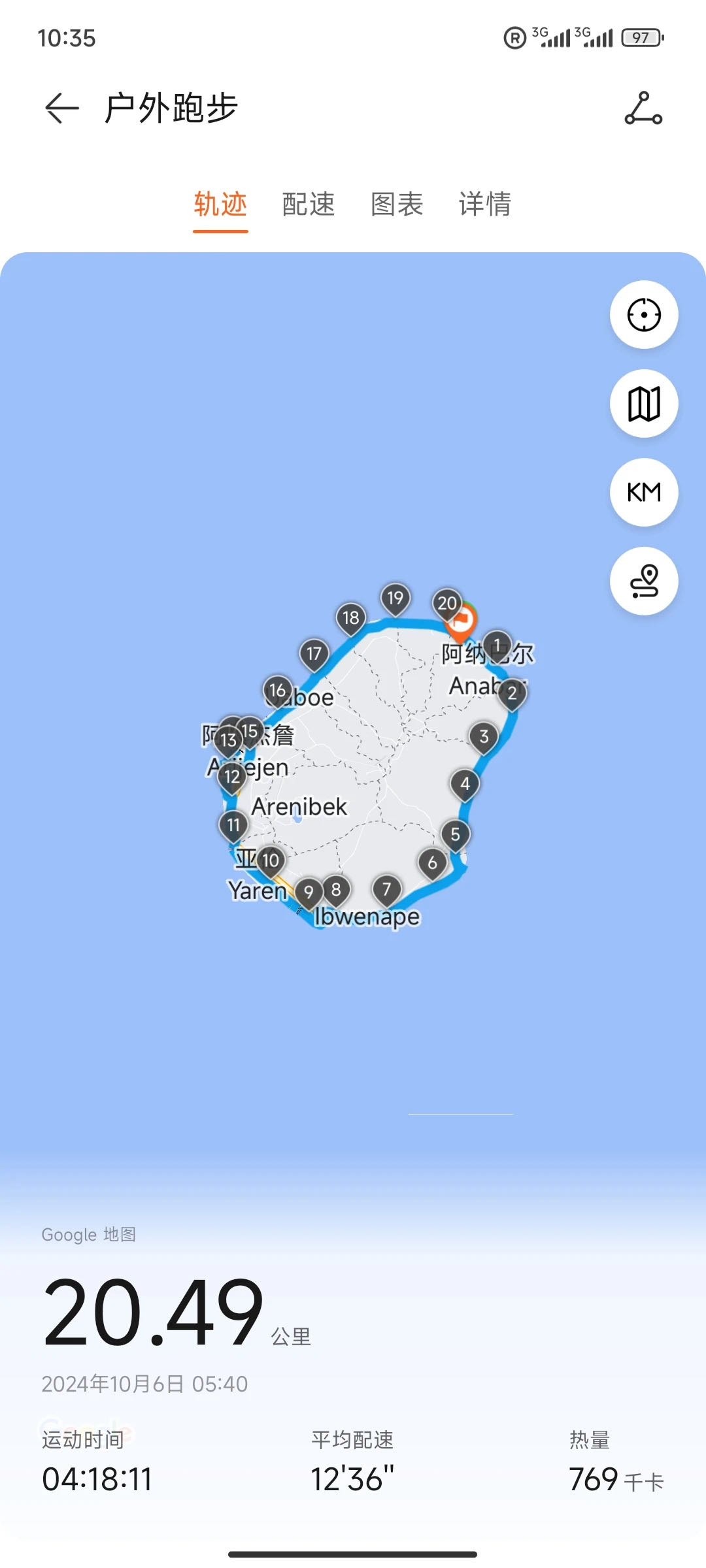Open the dynamic track playback button
The image size is (706, 1568).
tap(644, 581)
